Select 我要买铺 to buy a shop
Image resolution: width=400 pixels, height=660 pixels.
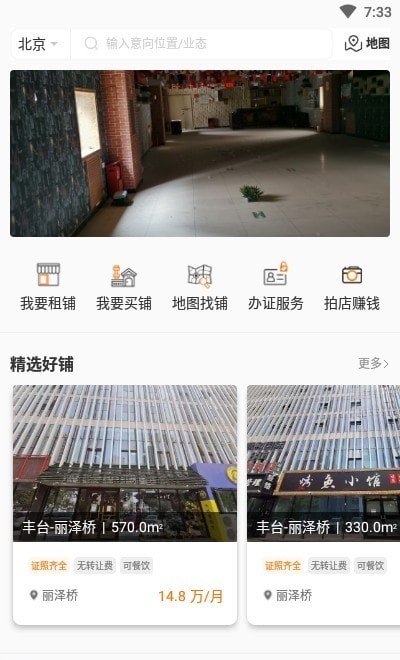click(x=124, y=287)
